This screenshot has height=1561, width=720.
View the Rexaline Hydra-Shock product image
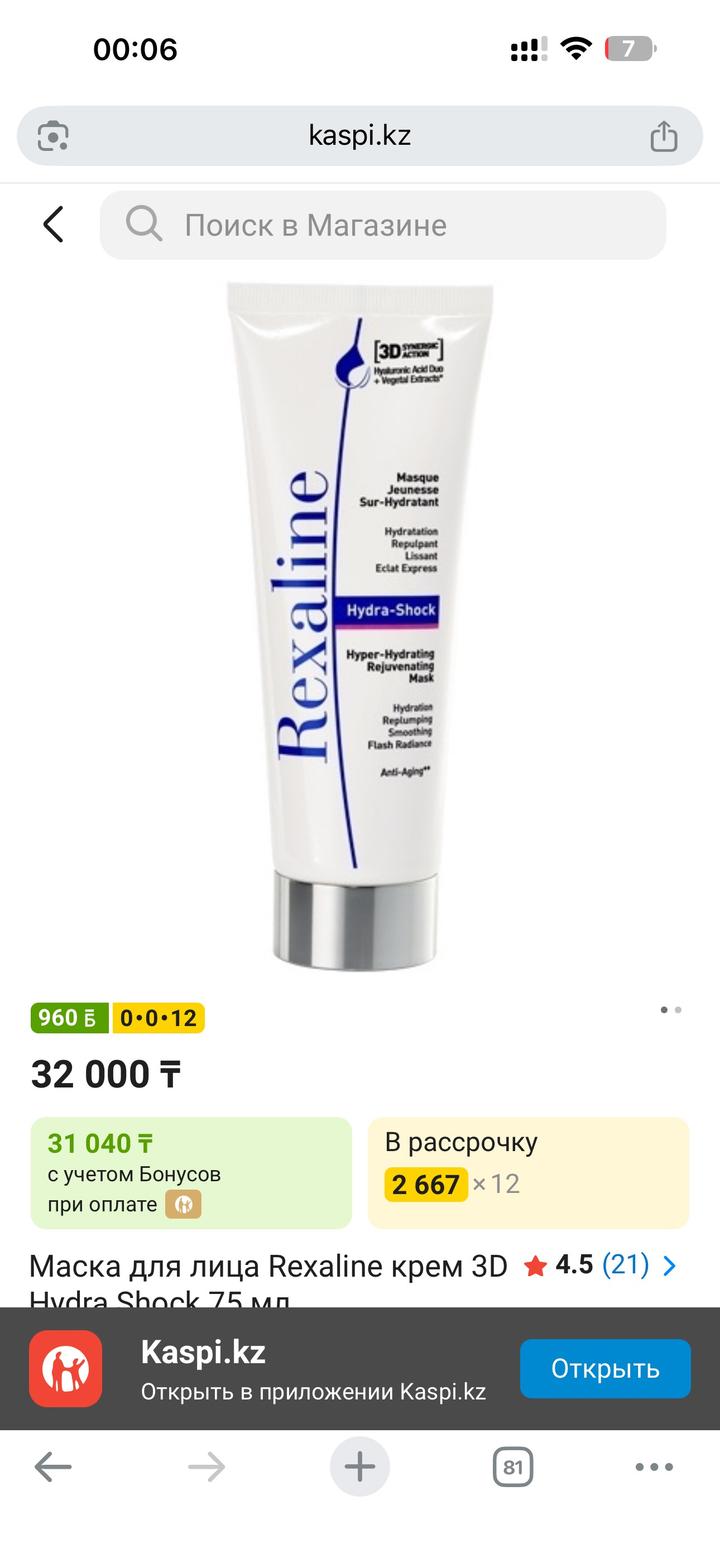[x=360, y=625]
